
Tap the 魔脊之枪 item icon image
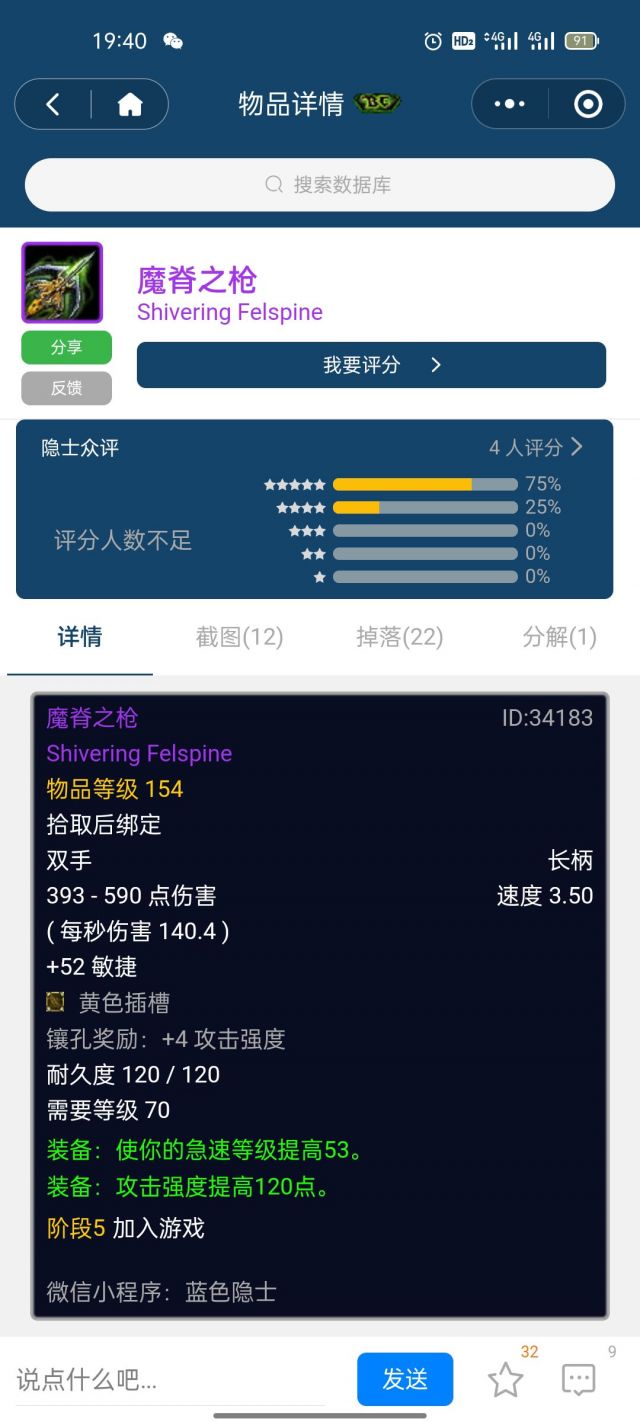coord(62,282)
